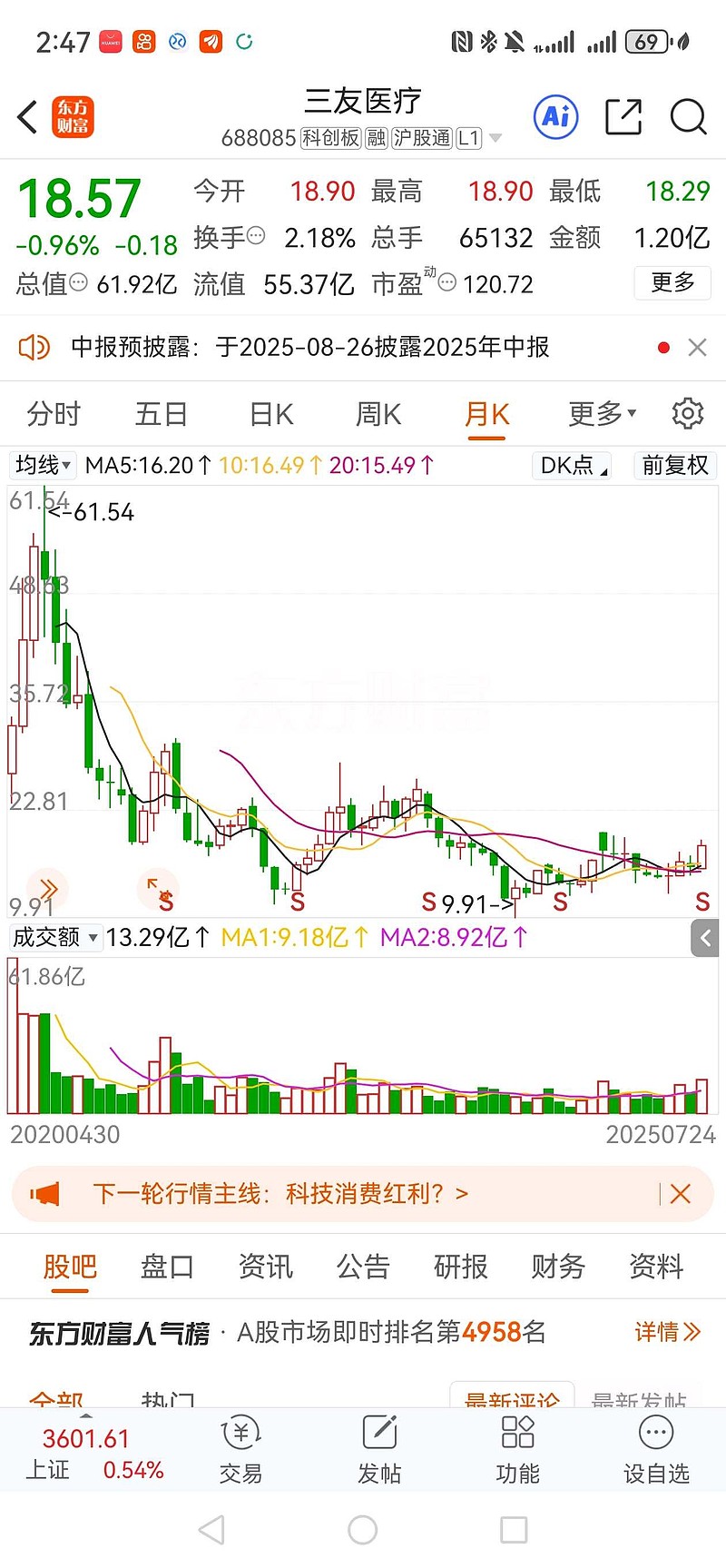
Task: Add stock via 设自选
Action: (656, 1450)
